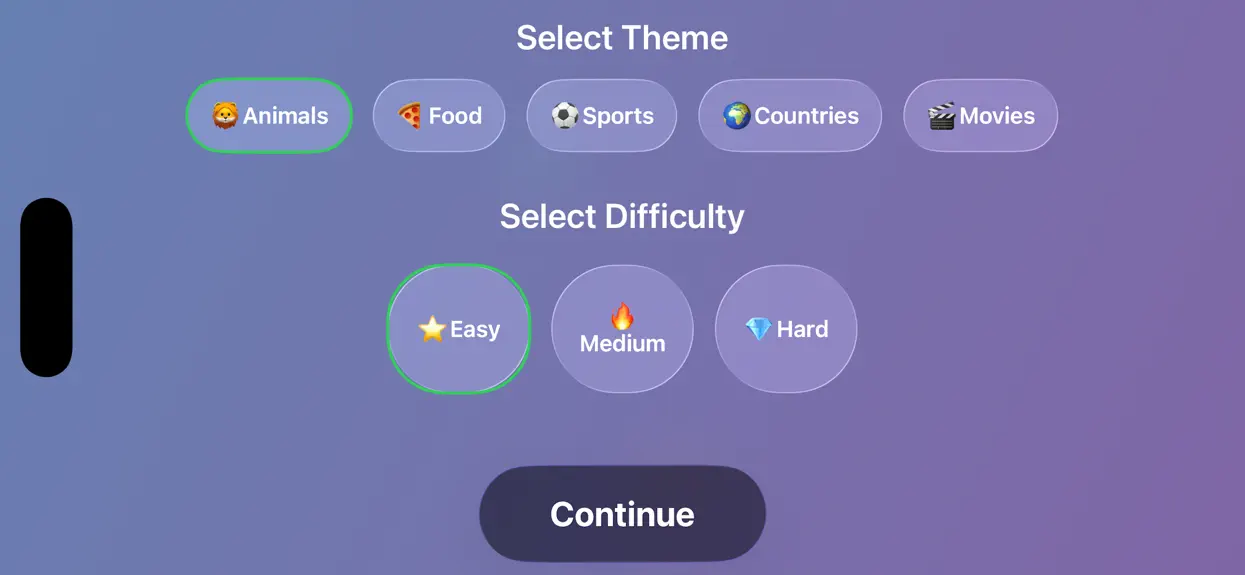The image size is (1245, 575).
Task: Select the Animals theme
Action: (269, 116)
